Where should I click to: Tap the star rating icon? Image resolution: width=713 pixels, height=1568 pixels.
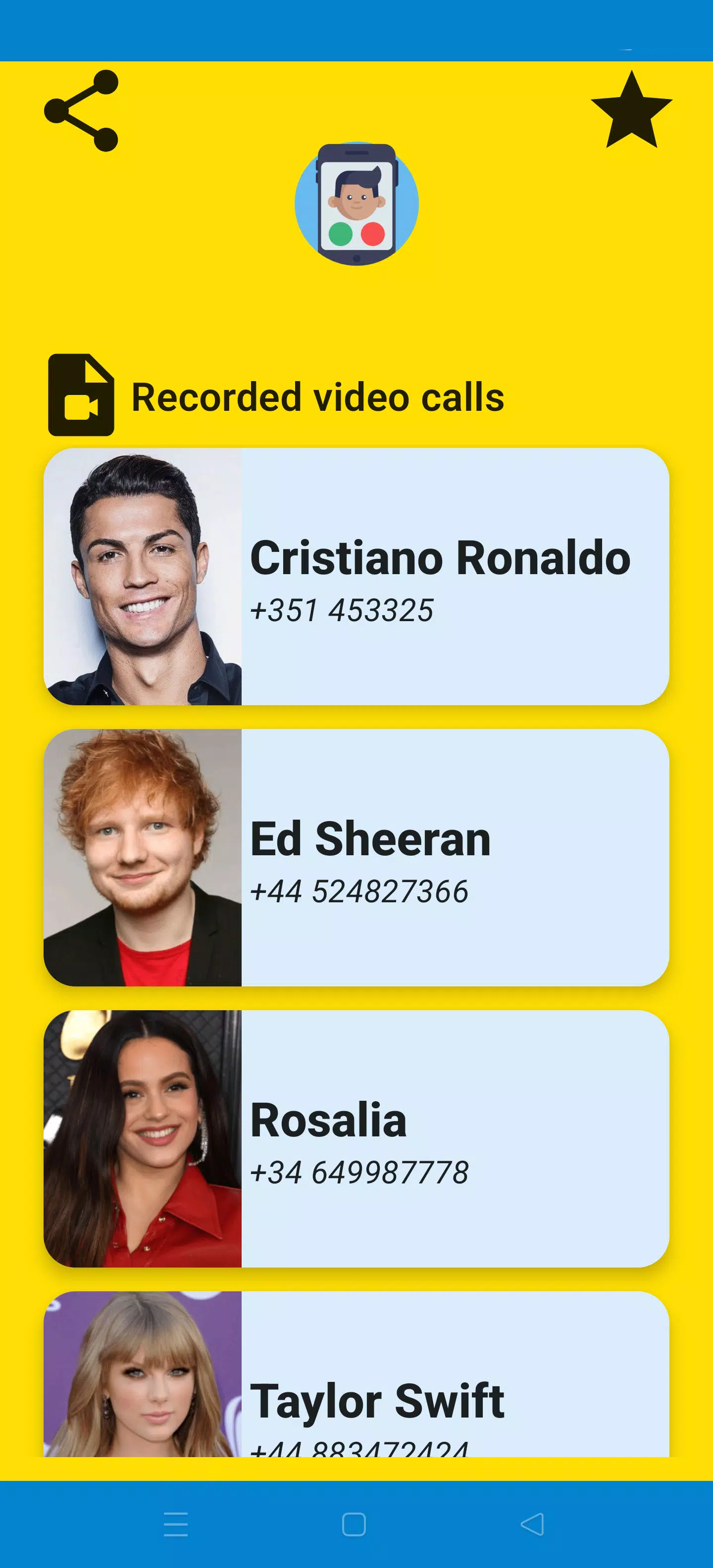pyautogui.click(x=631, y=109)
